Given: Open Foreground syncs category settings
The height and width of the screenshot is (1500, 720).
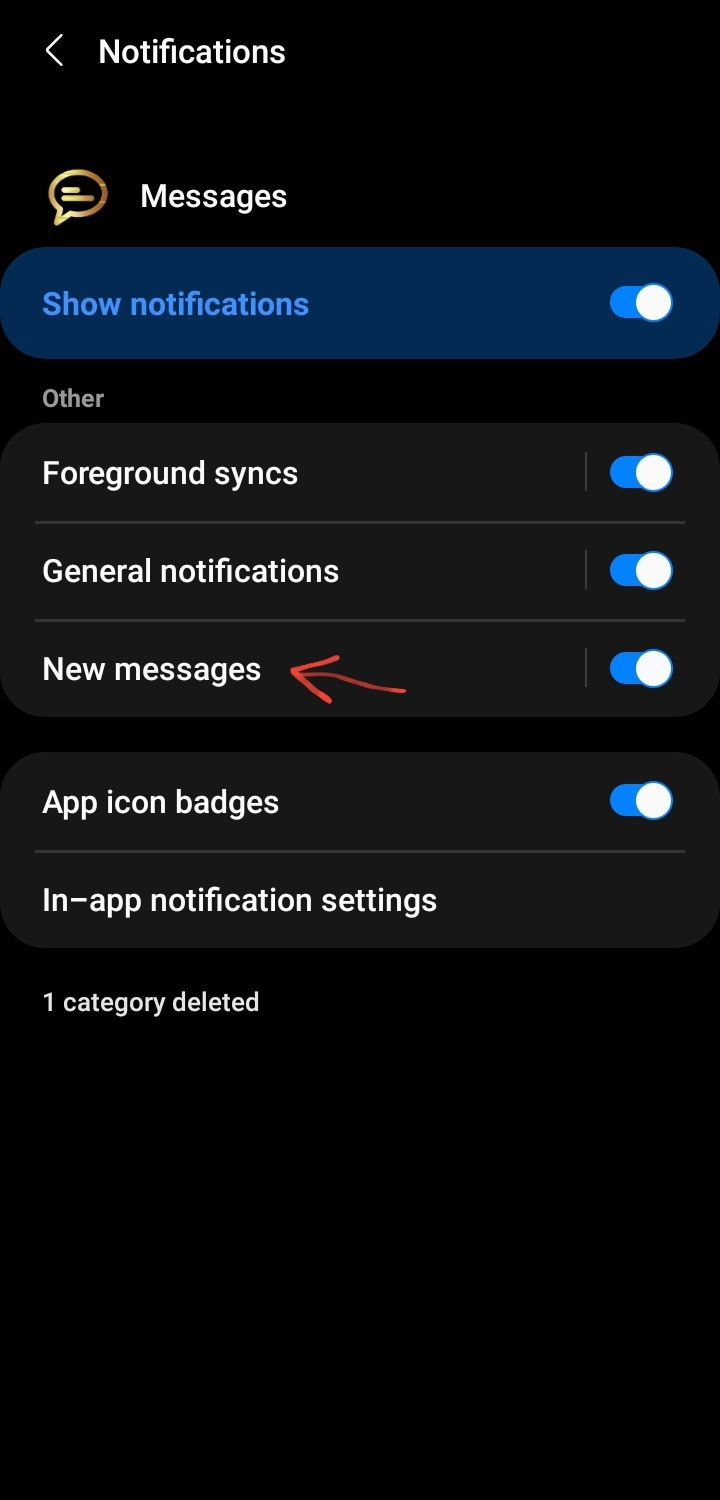Looking at the screenshot, I should (170, 473).
